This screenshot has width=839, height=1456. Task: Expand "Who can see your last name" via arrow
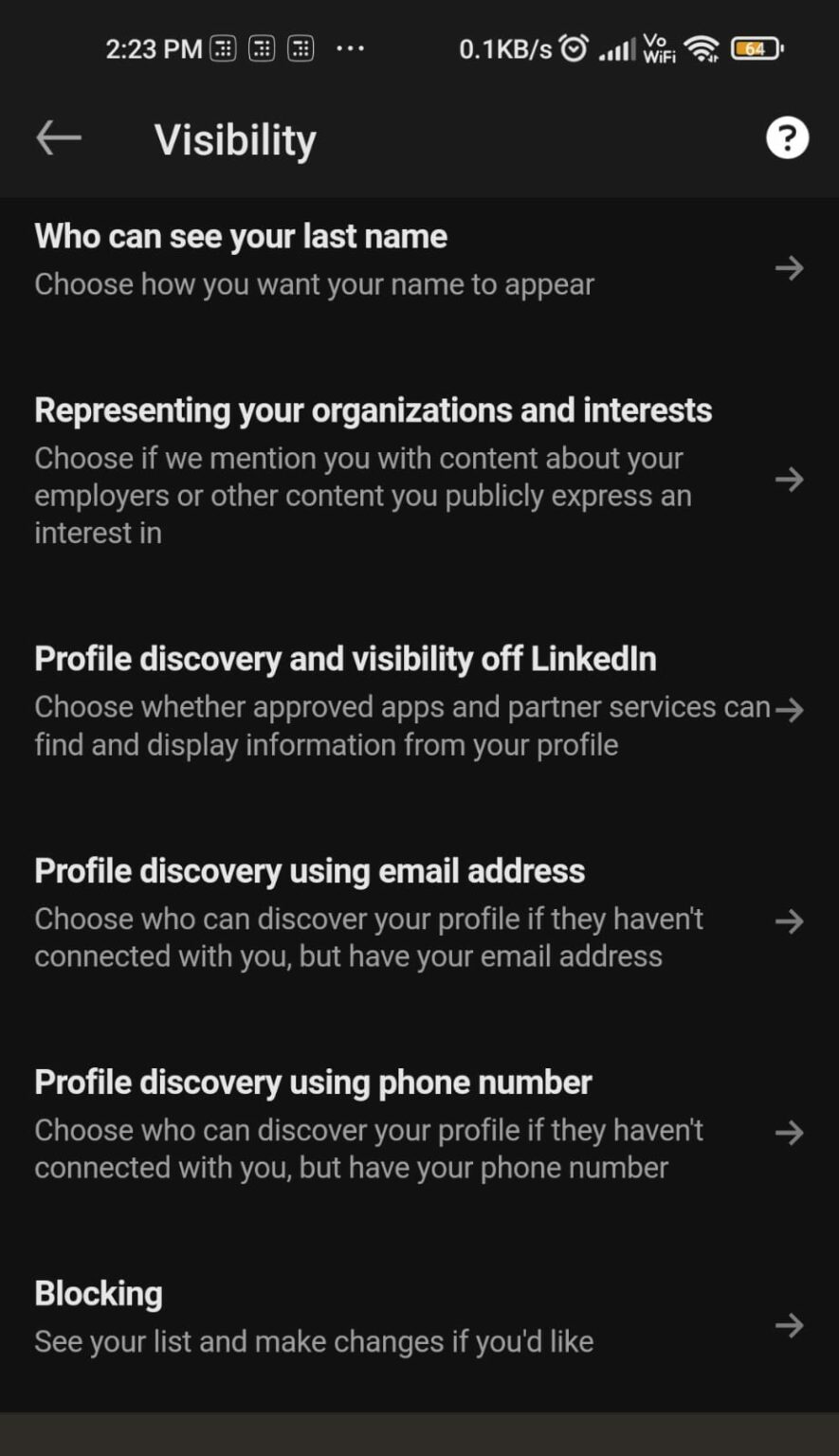(x=789, y=270)
